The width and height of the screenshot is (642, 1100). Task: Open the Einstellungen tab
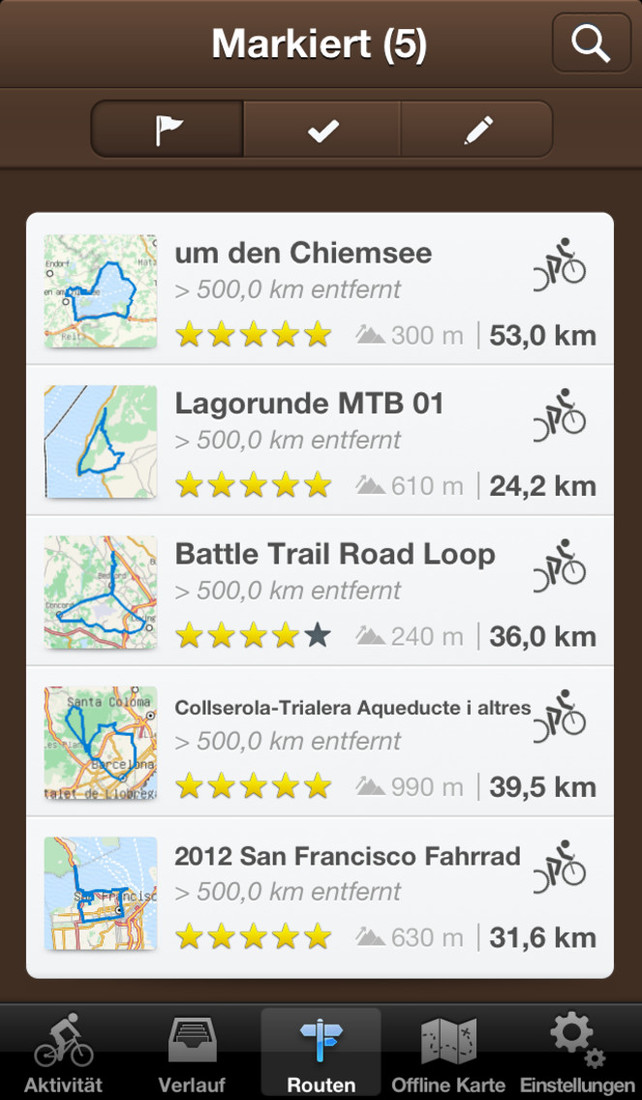coord(577,1052)
